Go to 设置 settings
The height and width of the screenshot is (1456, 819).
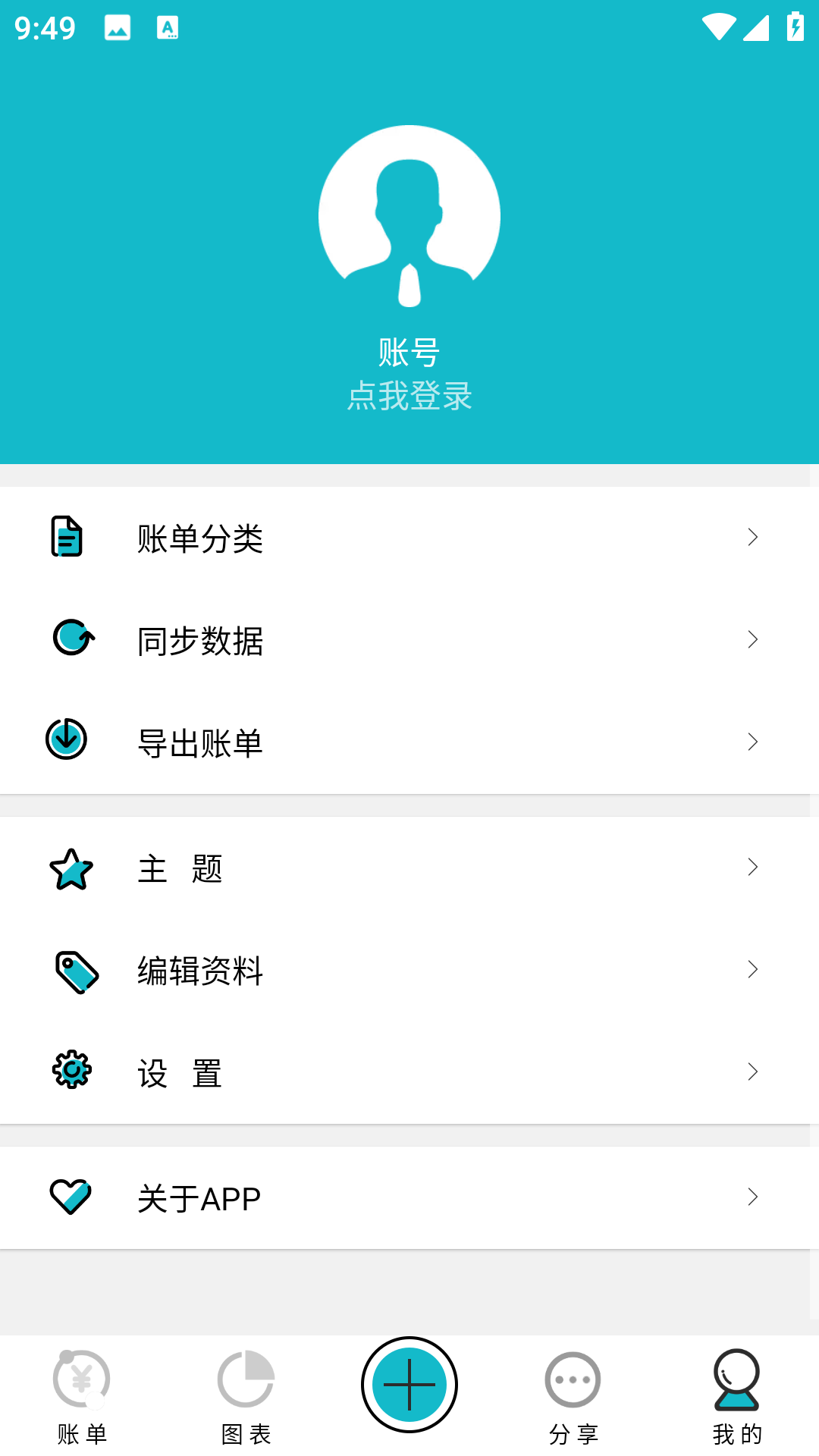pos(409,1072)
